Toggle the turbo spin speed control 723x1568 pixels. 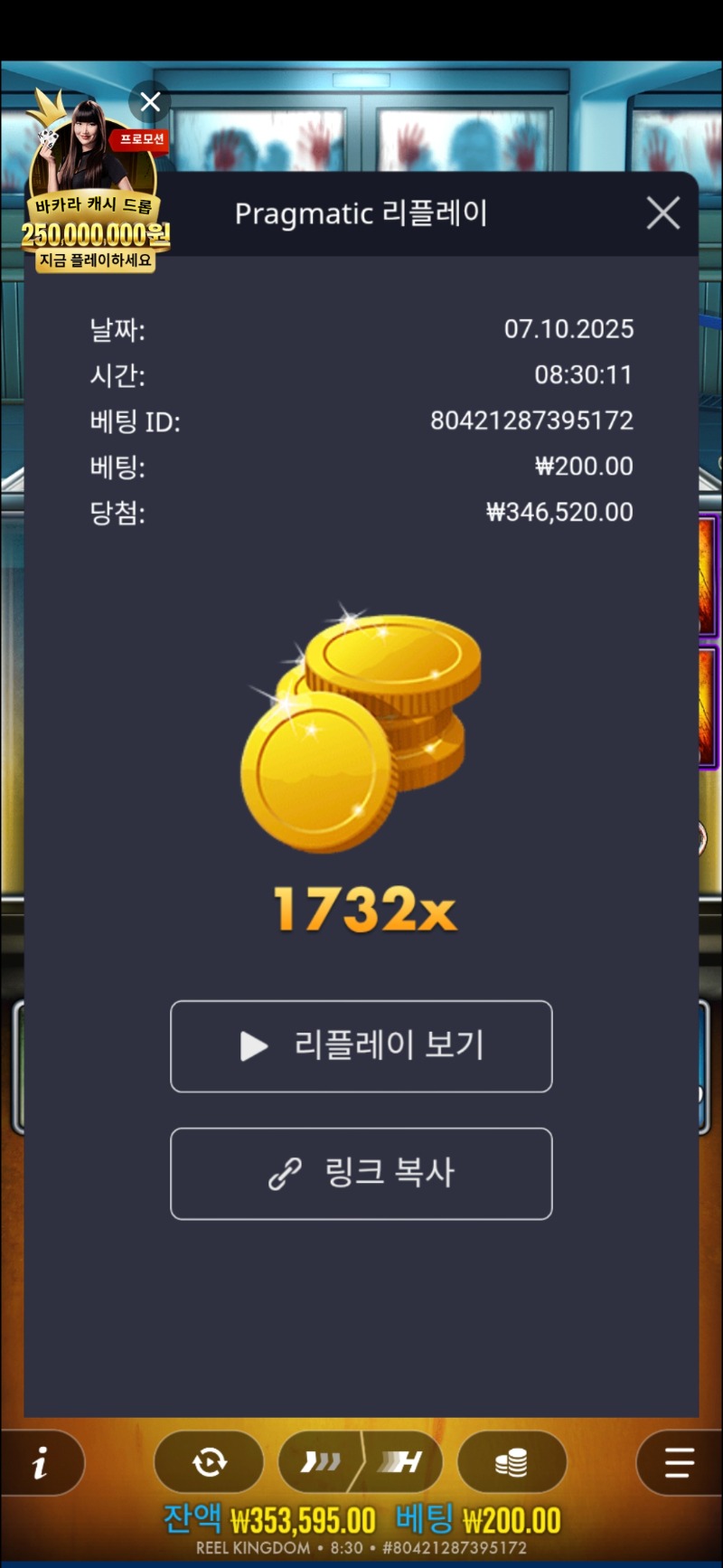pos(361,1462)
